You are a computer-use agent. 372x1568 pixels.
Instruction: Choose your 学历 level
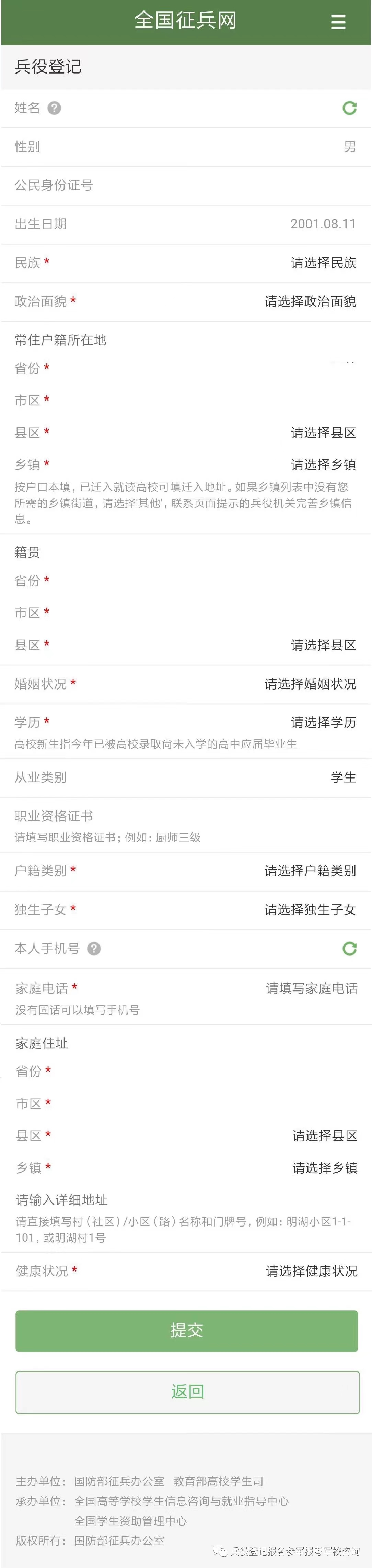point(323,723)
